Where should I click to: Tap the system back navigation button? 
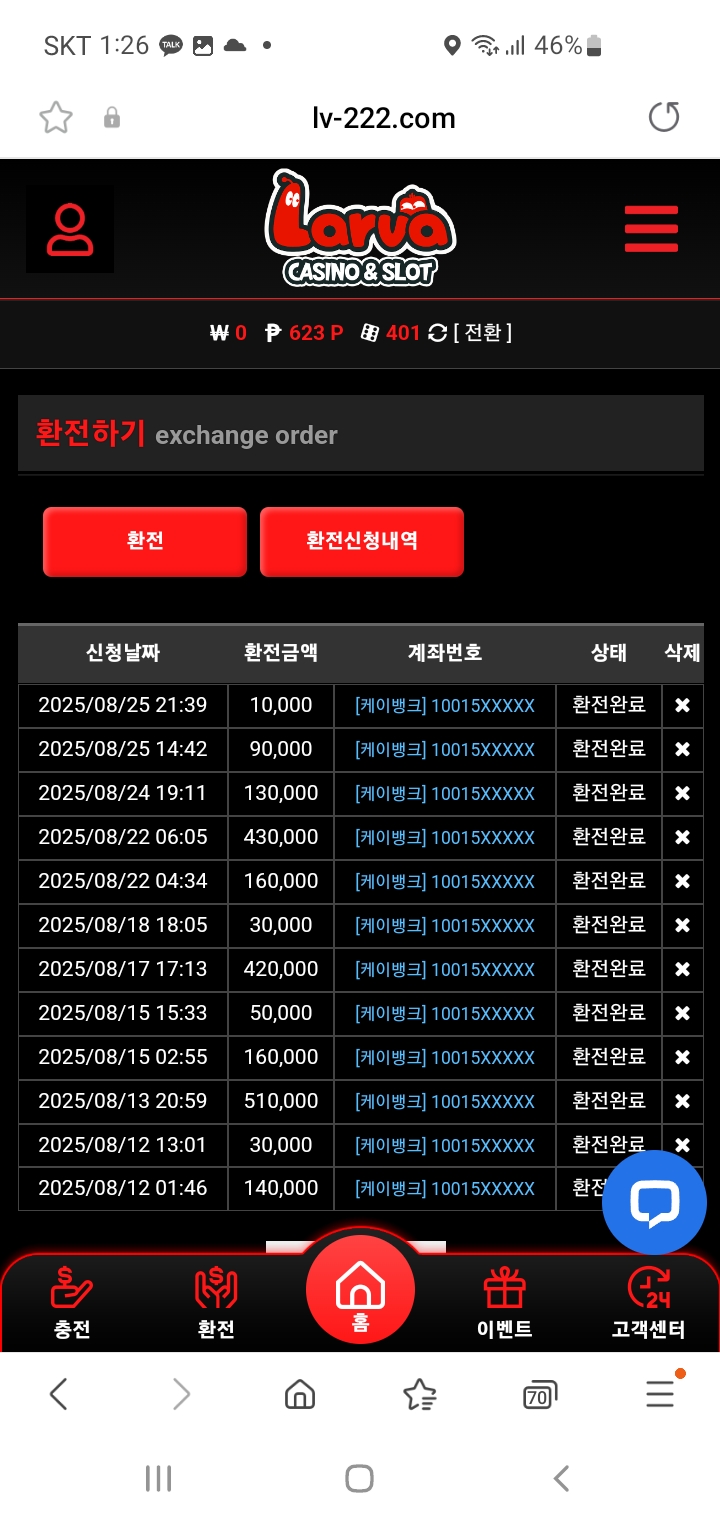(561, 1478)
